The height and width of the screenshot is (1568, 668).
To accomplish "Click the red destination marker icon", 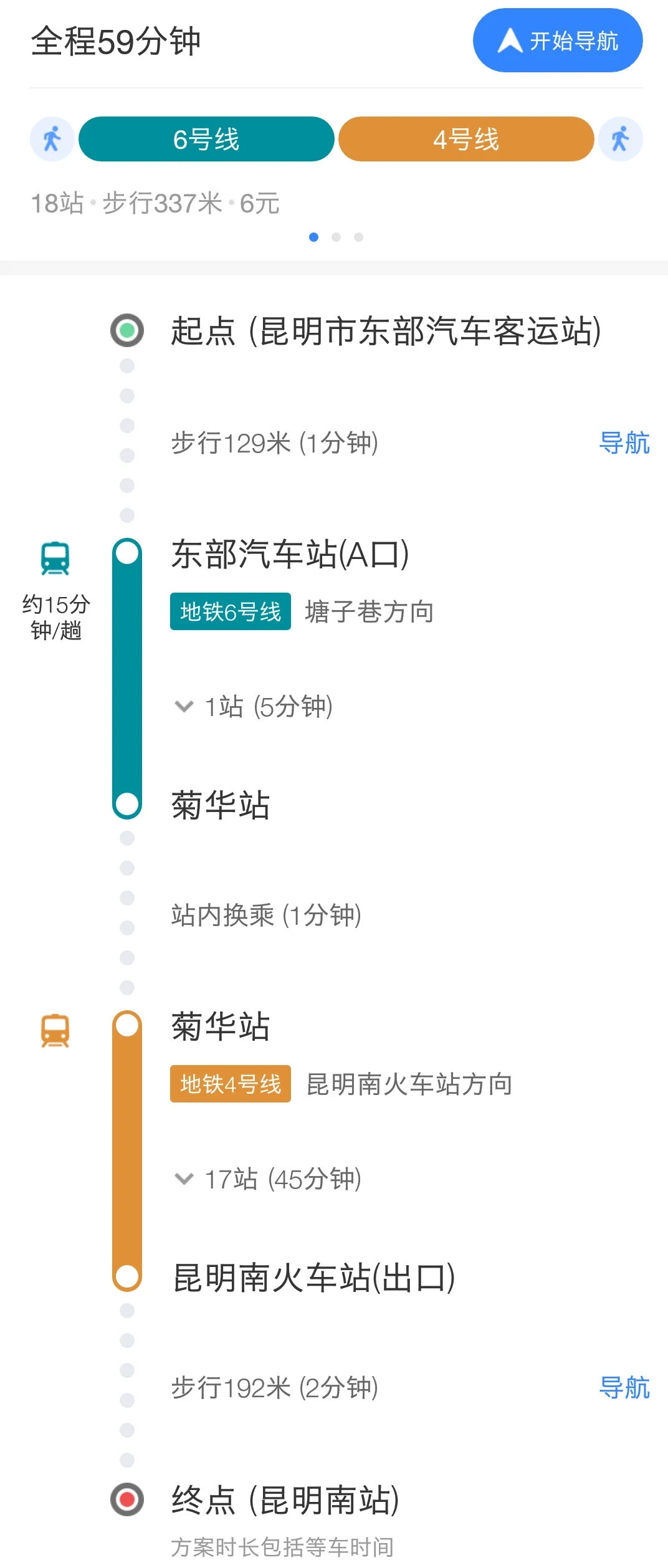I will click(x=128, y=1498).
